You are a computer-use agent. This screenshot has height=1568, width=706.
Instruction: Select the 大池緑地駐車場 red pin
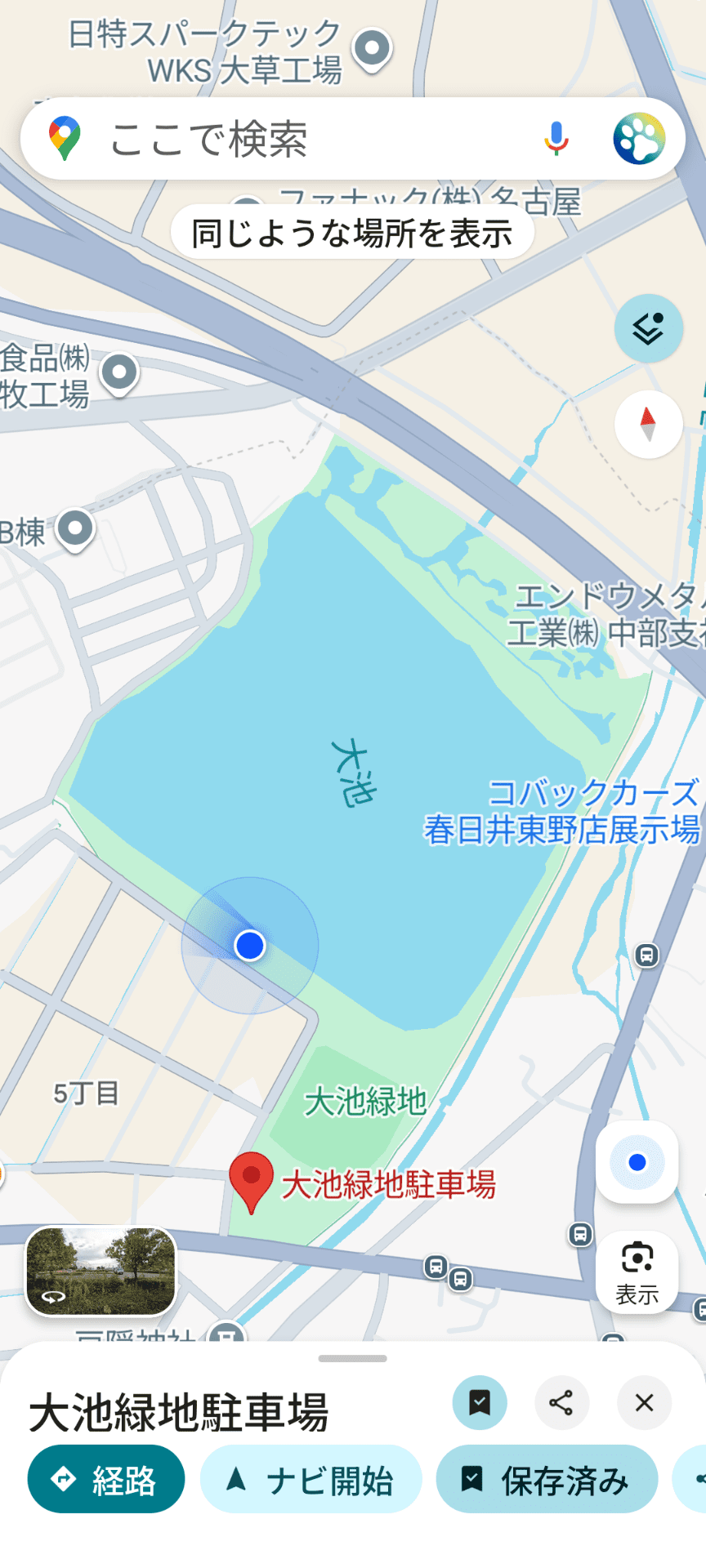point(251,1180)
